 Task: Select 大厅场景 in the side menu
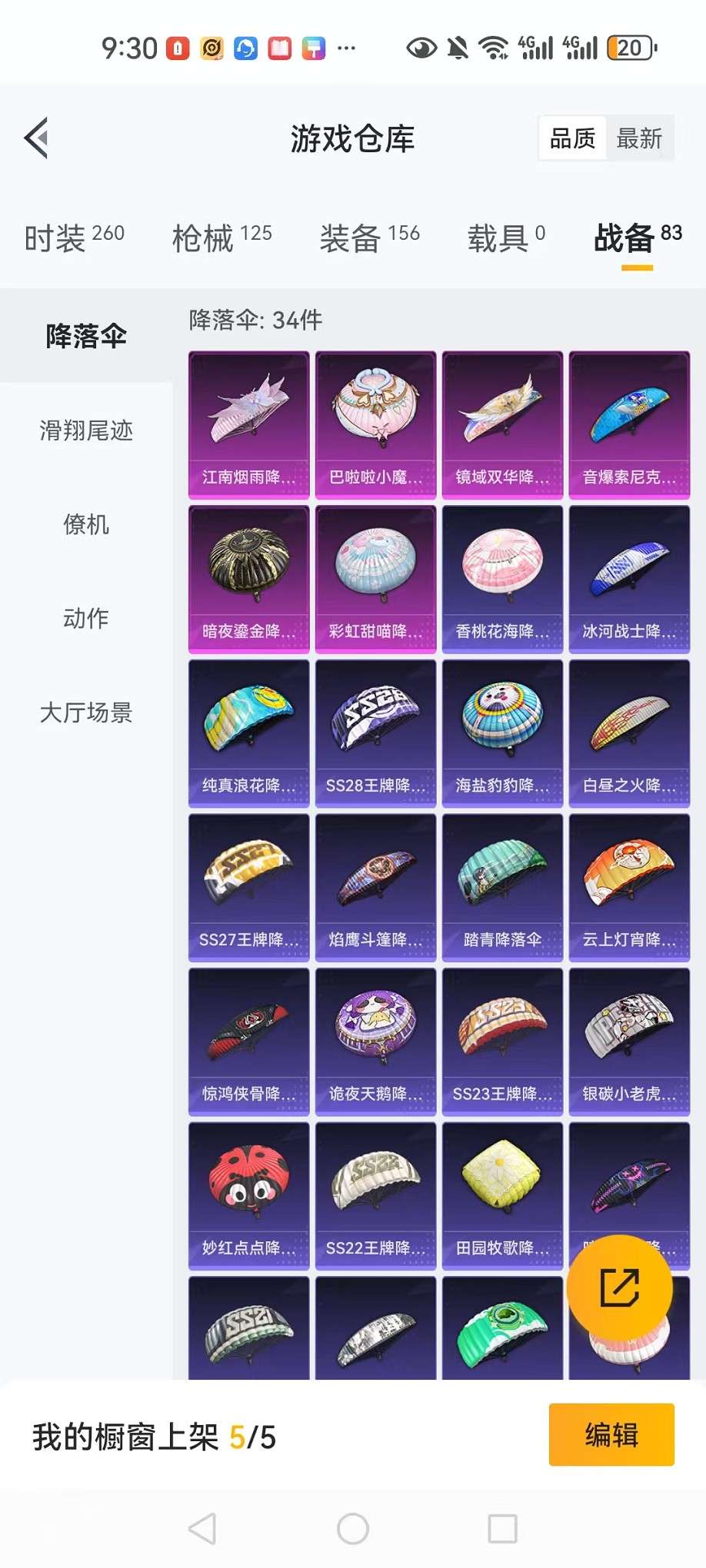[86, 713]
